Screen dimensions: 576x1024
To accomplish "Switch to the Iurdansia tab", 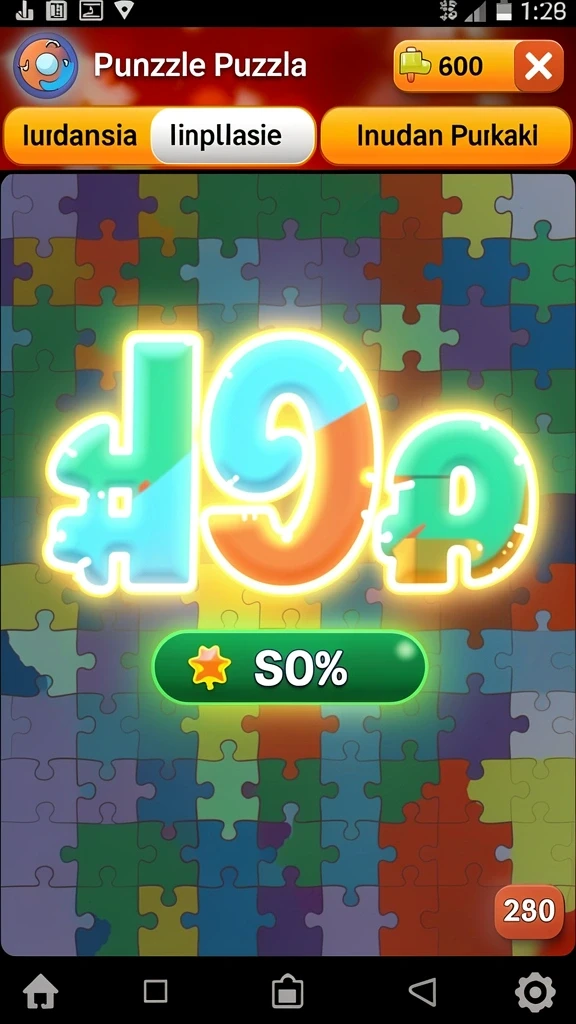I will click(x=79, y=136).
